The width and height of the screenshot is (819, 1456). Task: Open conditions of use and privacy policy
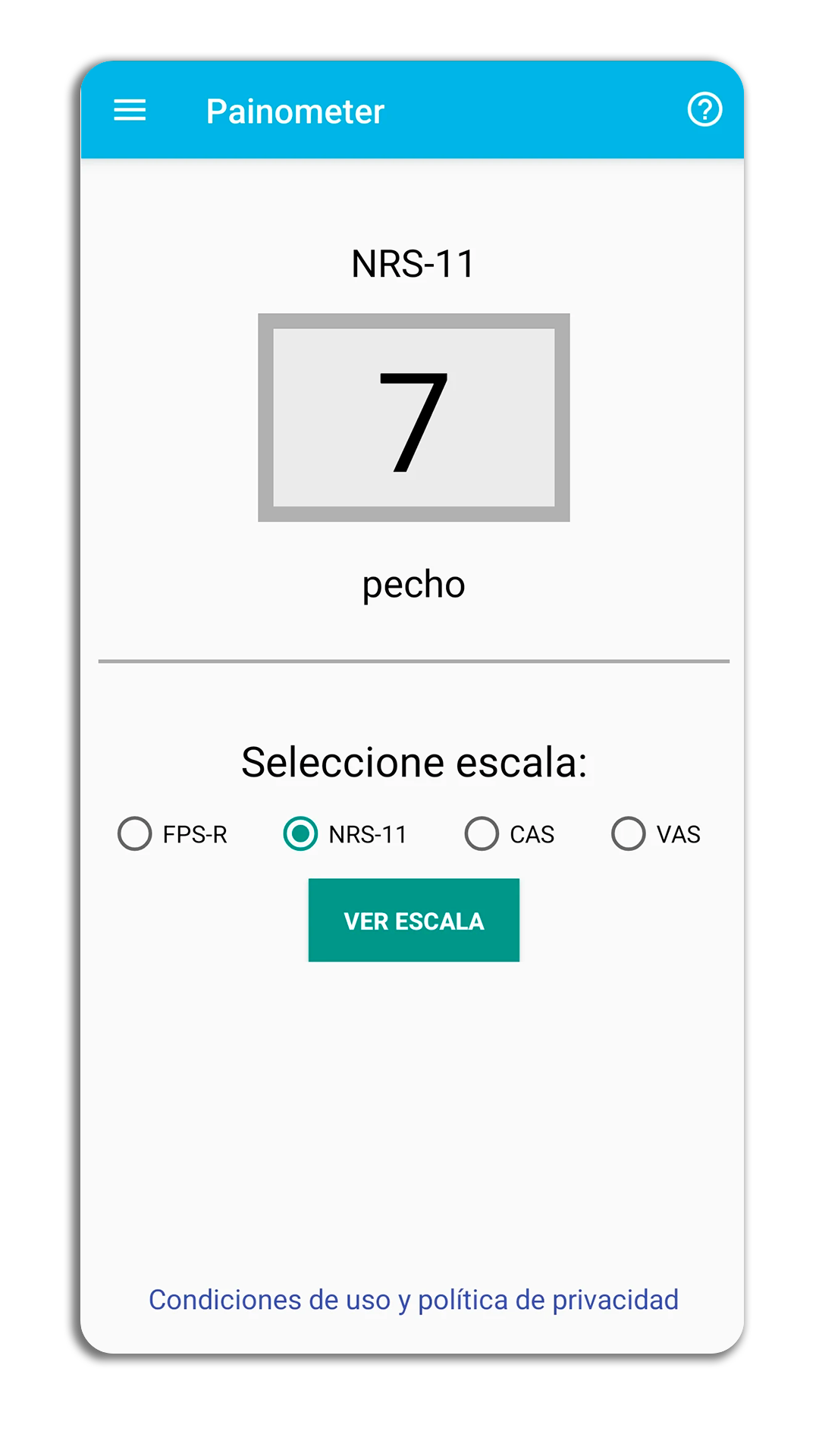point(414,1299)
